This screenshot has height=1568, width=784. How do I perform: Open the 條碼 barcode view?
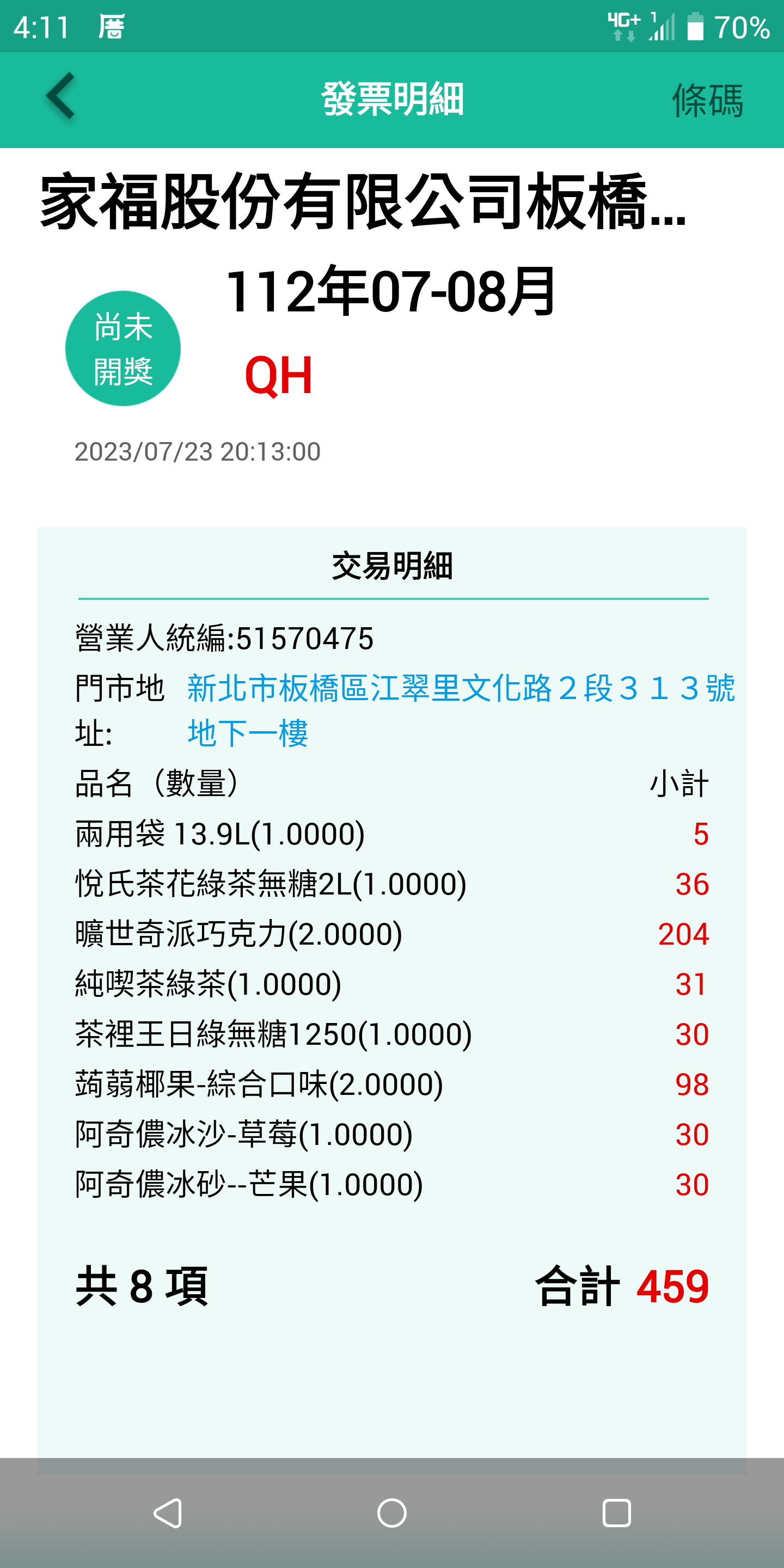707,100
